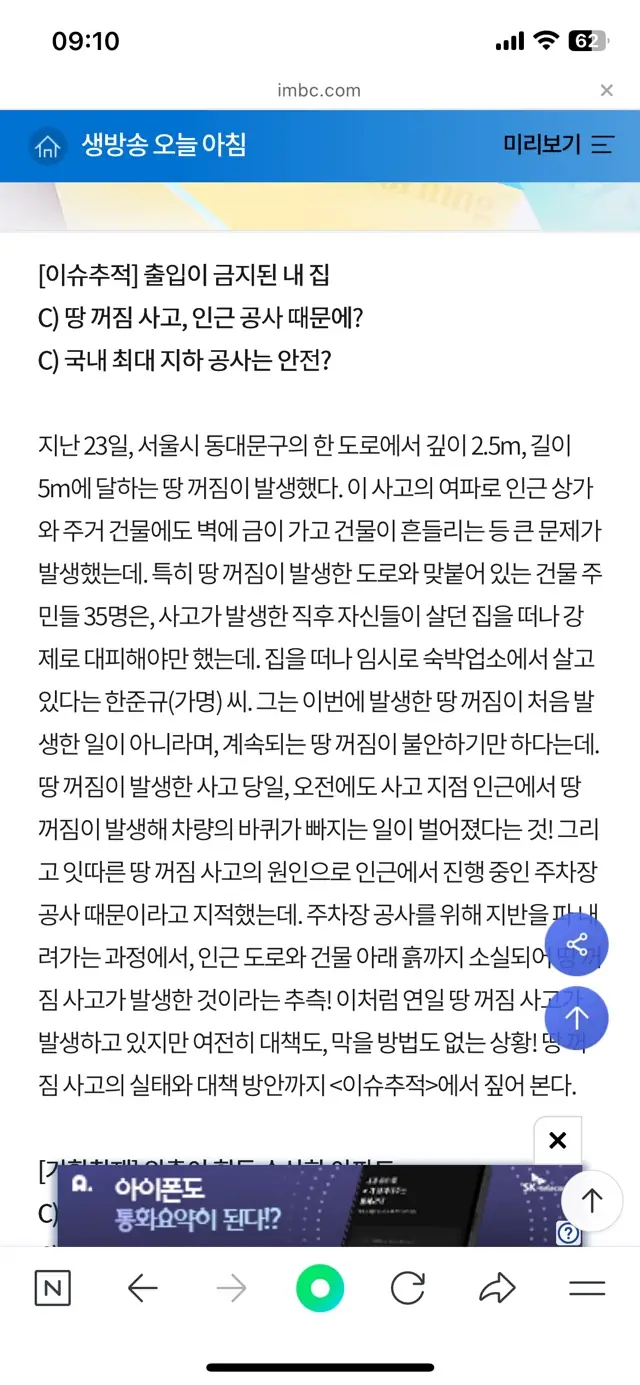Screen dimensions: 640x1385
Task: Open the 아이폰도 통화요약 SK telecom ad
Action: [300, 1205]
